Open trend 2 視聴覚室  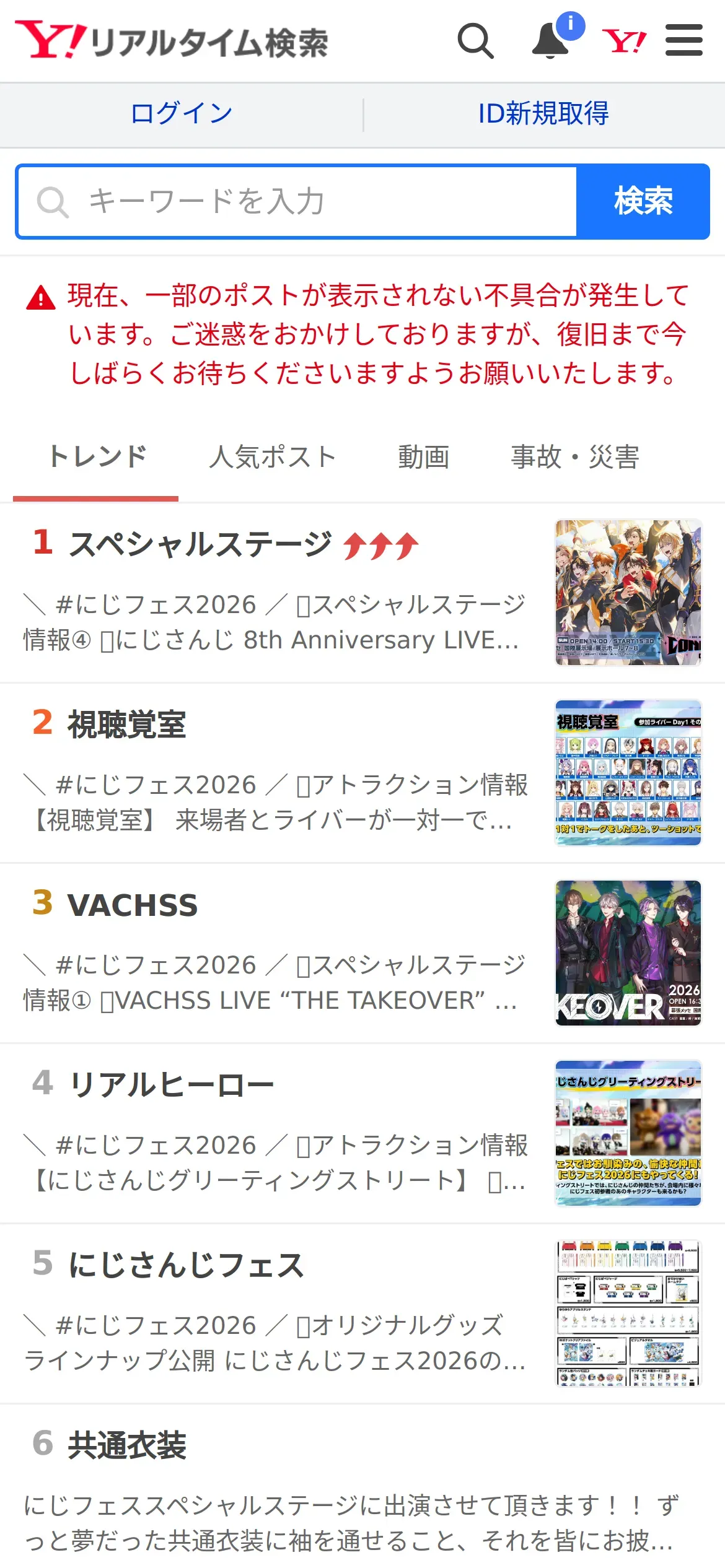coord(127,725)
